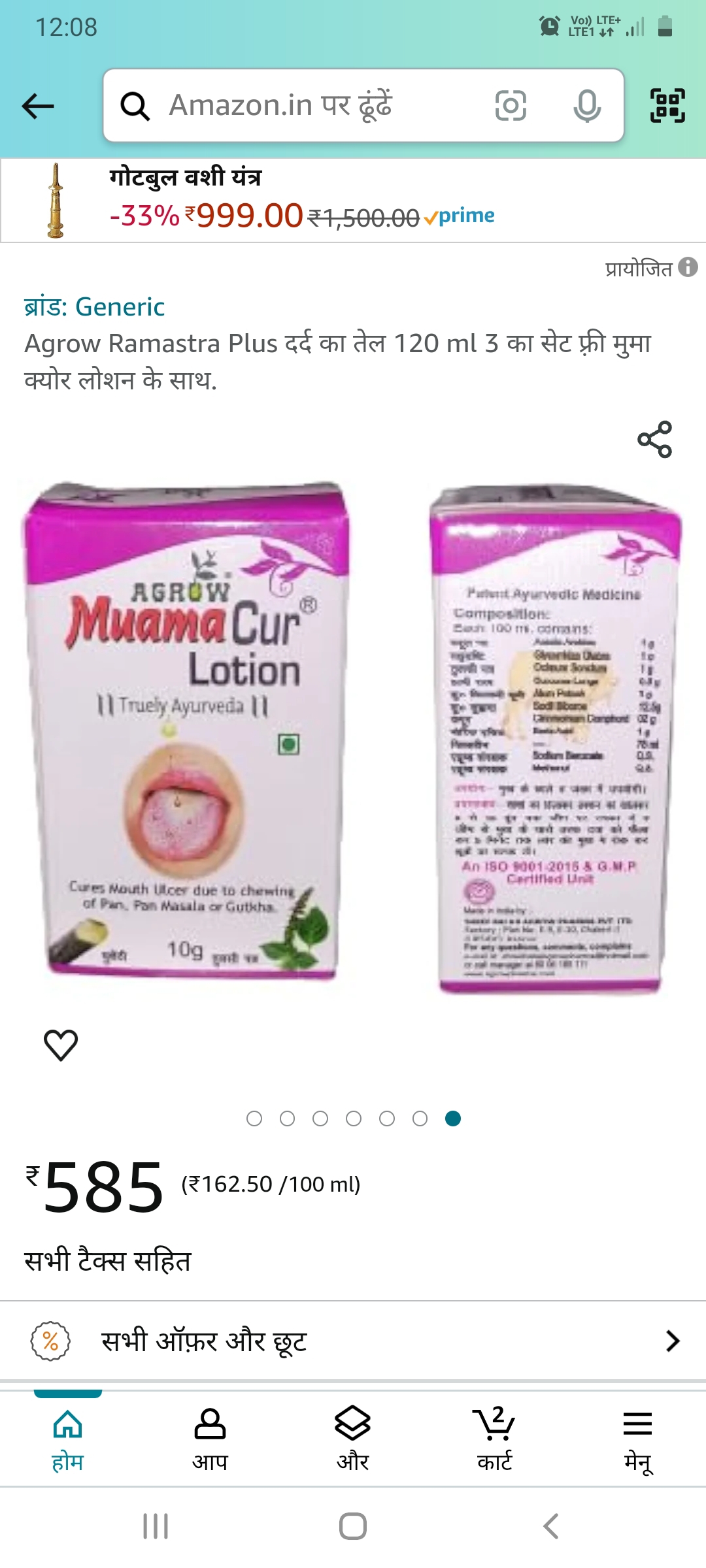Open the कार्ट tab
This screenshot has height=1568, width=706.
point(495,1439)
